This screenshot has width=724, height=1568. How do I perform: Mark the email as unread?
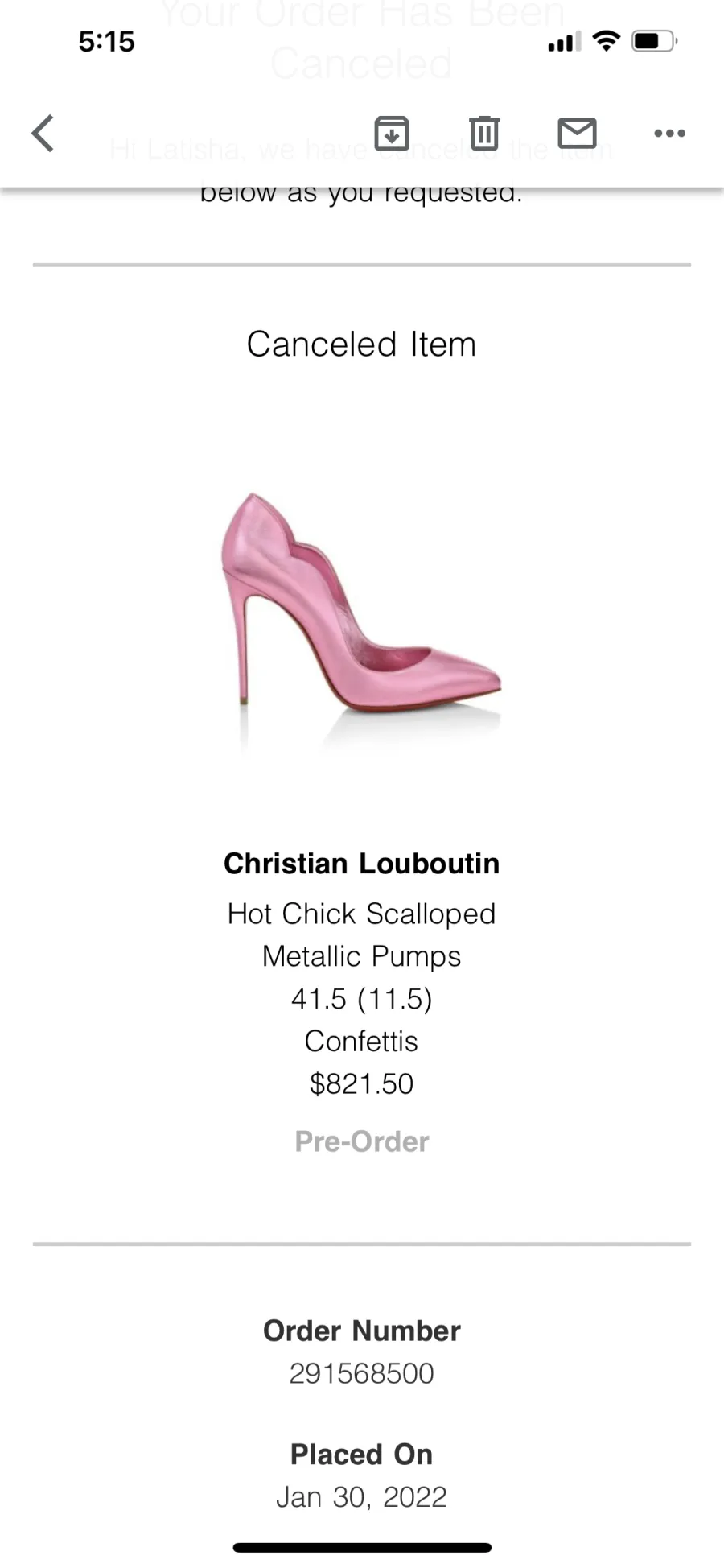(x=577, y=133)
